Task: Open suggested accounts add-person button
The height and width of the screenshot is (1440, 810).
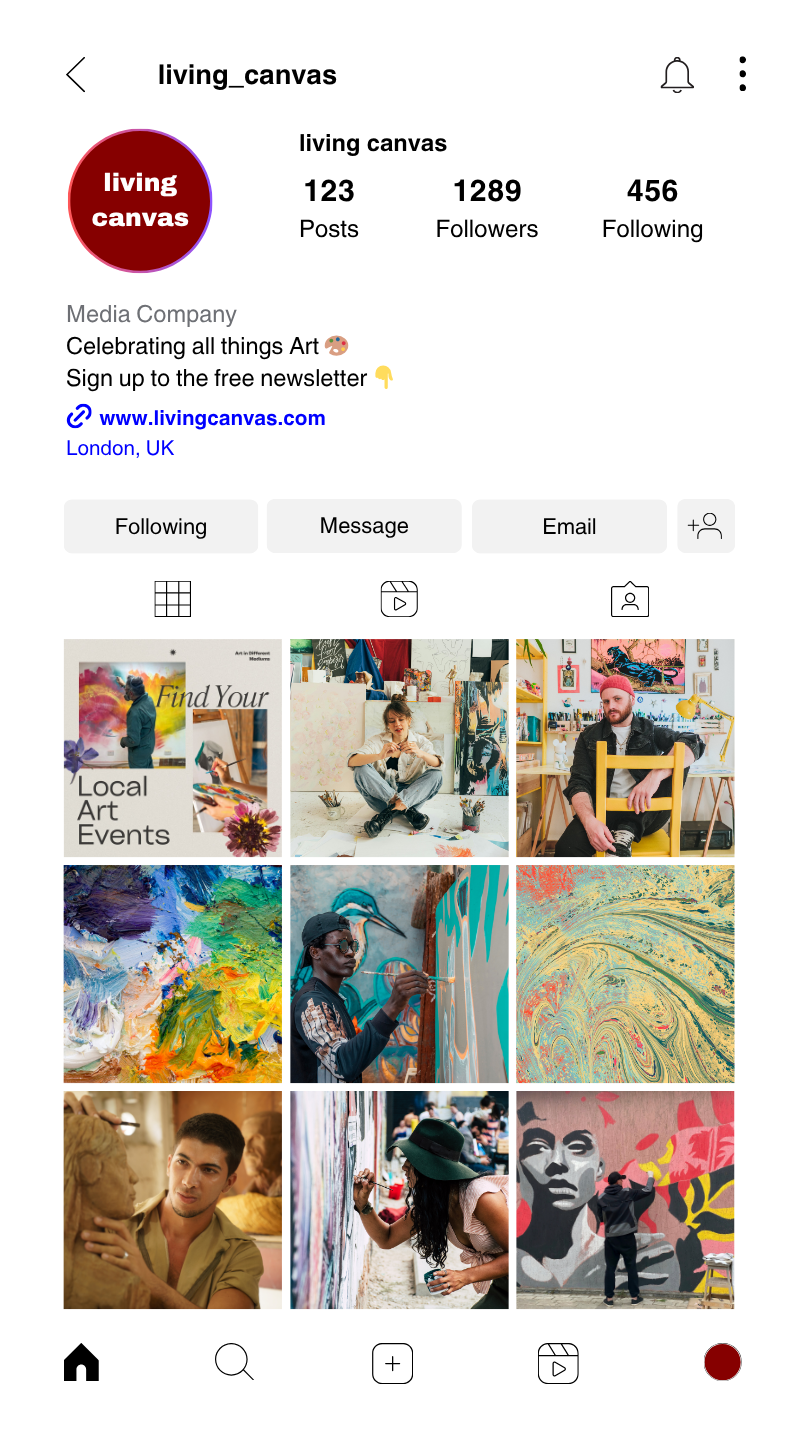Action: click(706, 526)
